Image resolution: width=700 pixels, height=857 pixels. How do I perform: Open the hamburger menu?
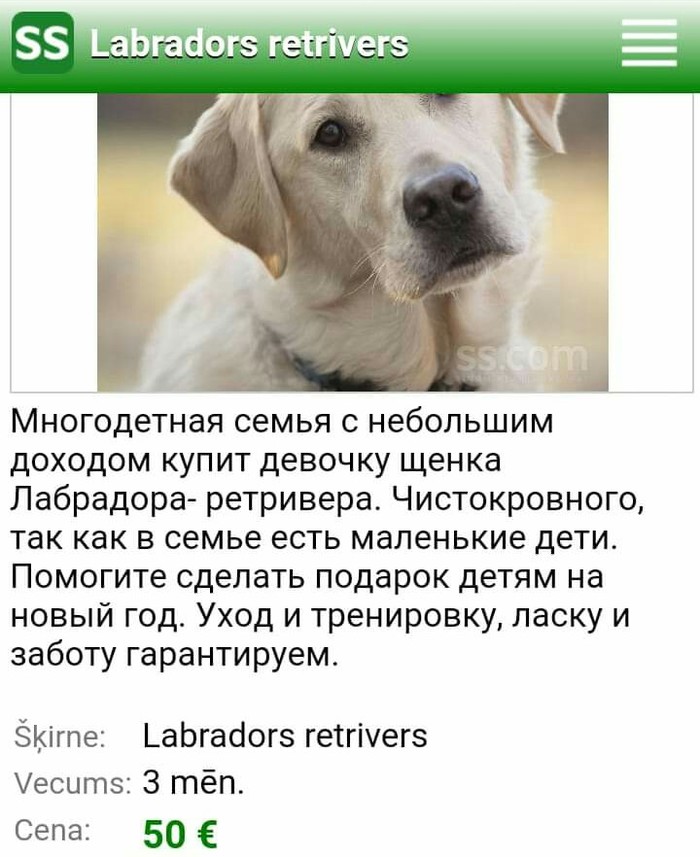click(649, 44)
